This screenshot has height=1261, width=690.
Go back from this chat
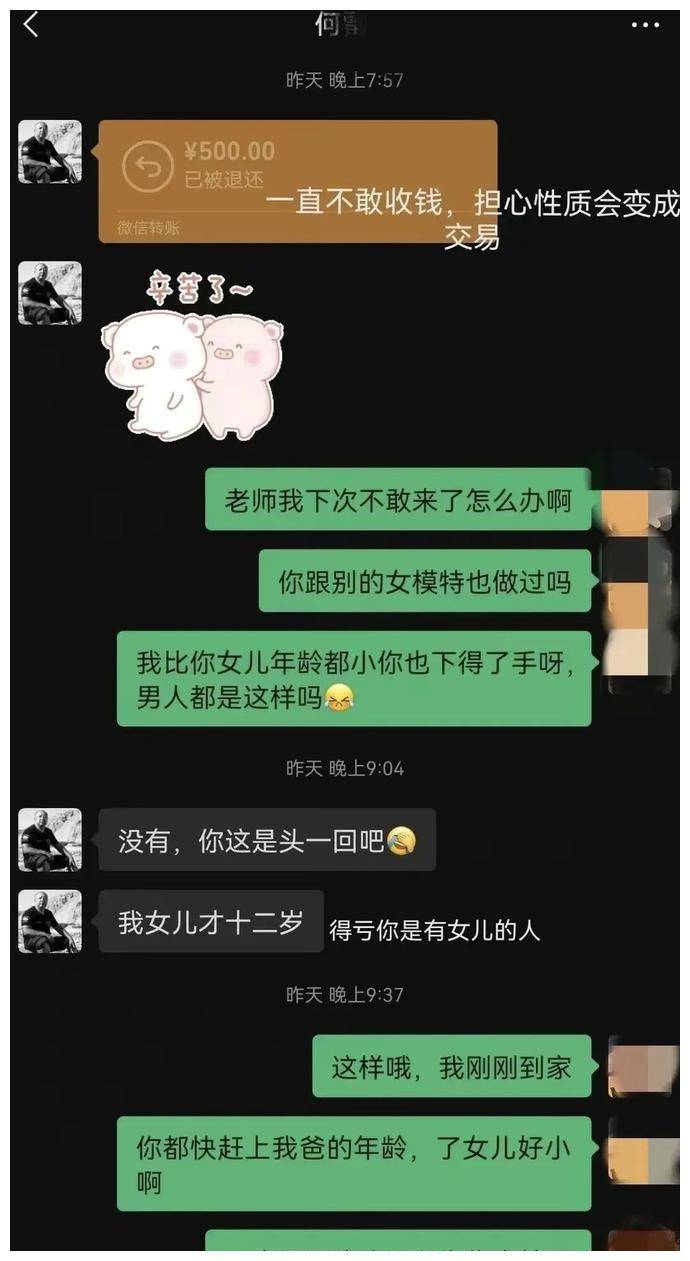[x=31, y=25]
